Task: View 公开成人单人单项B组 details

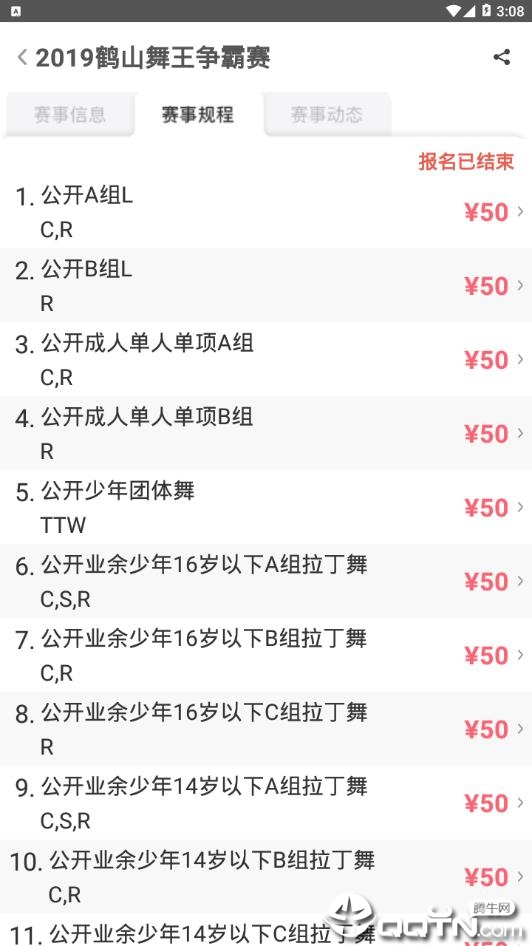Action: pyautogui.click(x=266, y=433)
